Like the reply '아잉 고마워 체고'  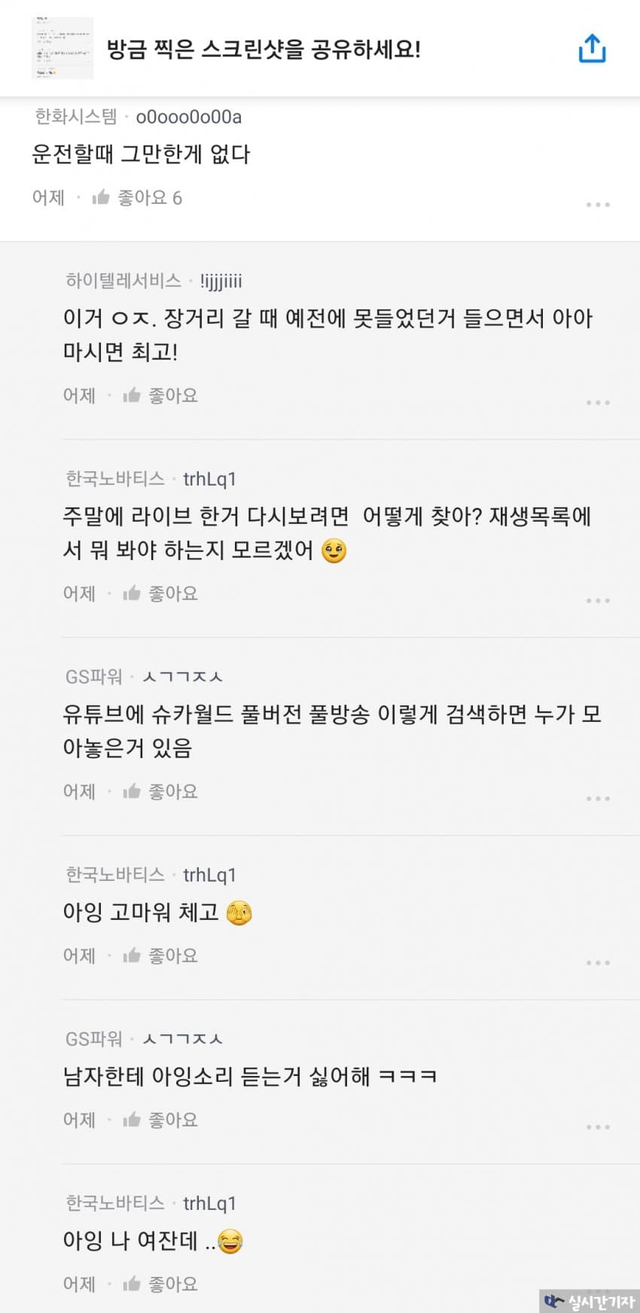pos(160,955)
